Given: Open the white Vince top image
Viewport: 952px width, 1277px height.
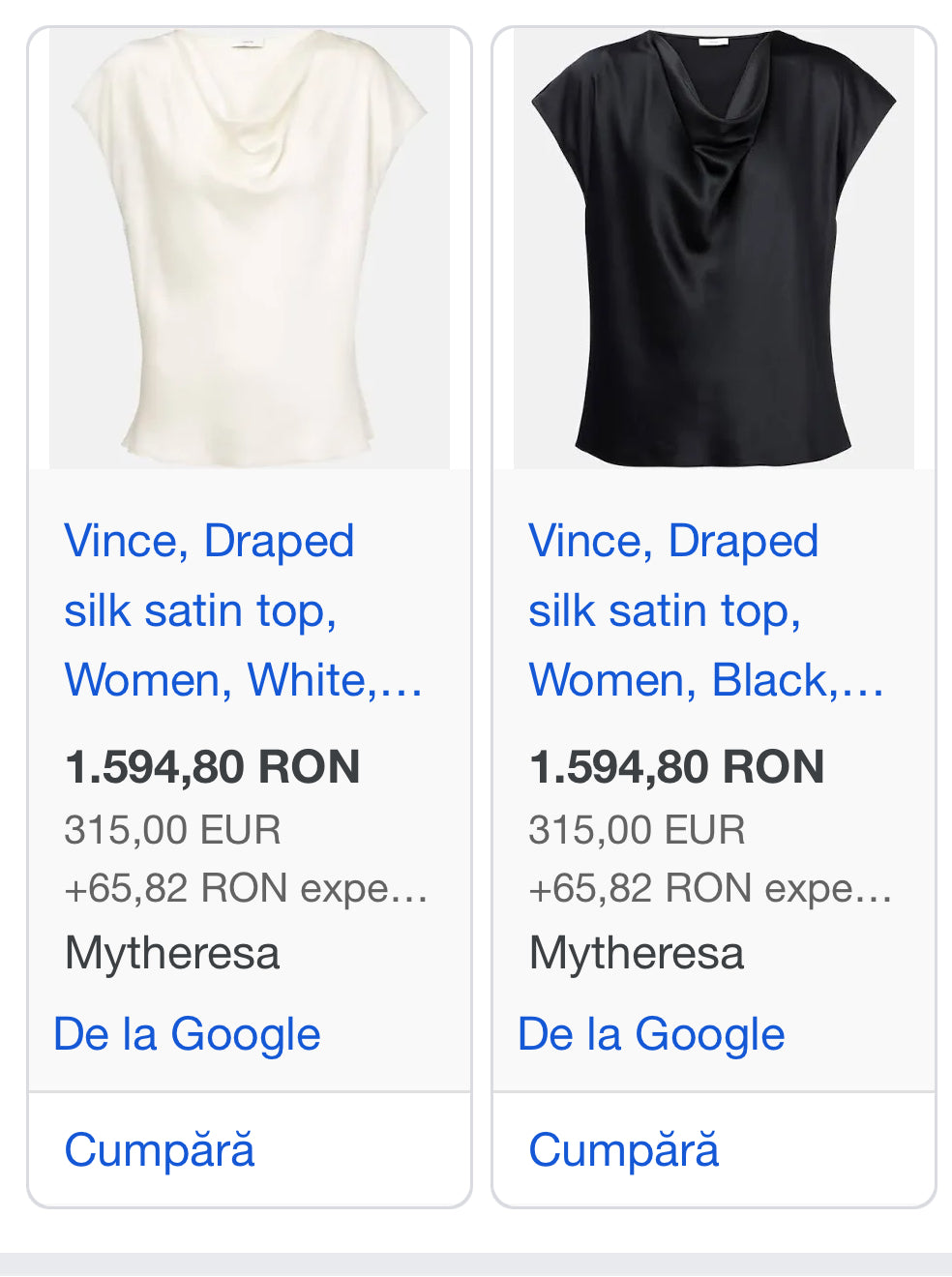Looking at the screenshot, I should point(249,249).
